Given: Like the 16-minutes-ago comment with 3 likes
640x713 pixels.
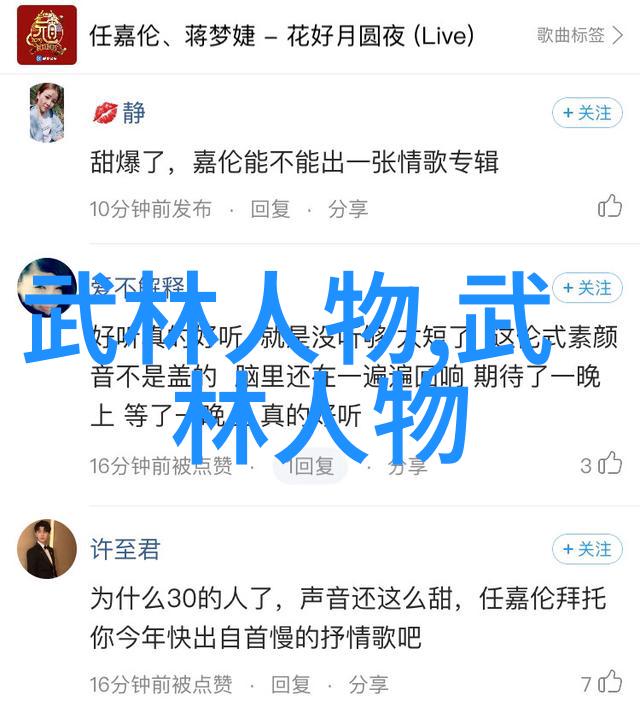Looking at the screenshot, I should [x=609, y=465].
